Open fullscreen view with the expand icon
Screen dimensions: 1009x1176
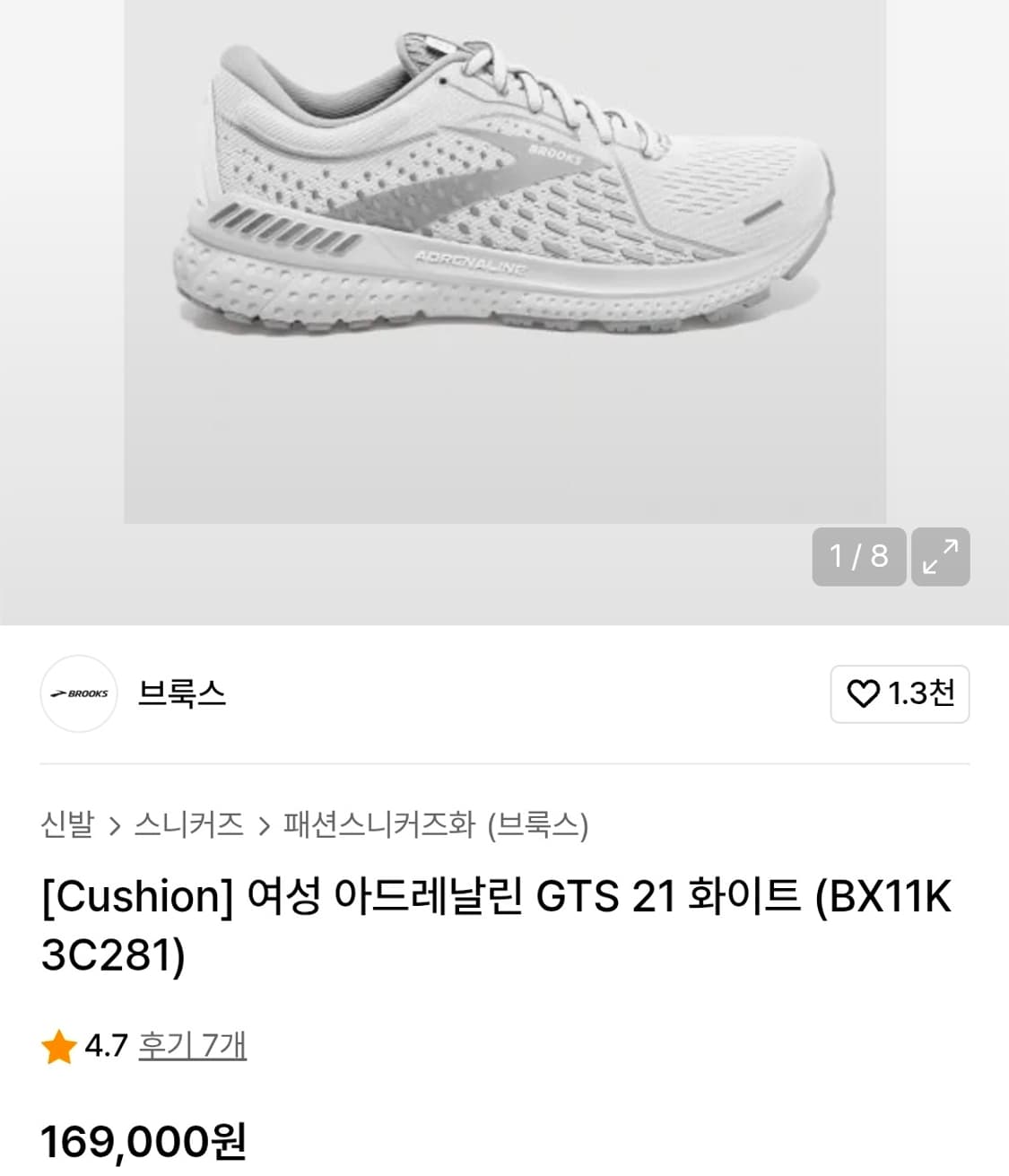(940, 557)
